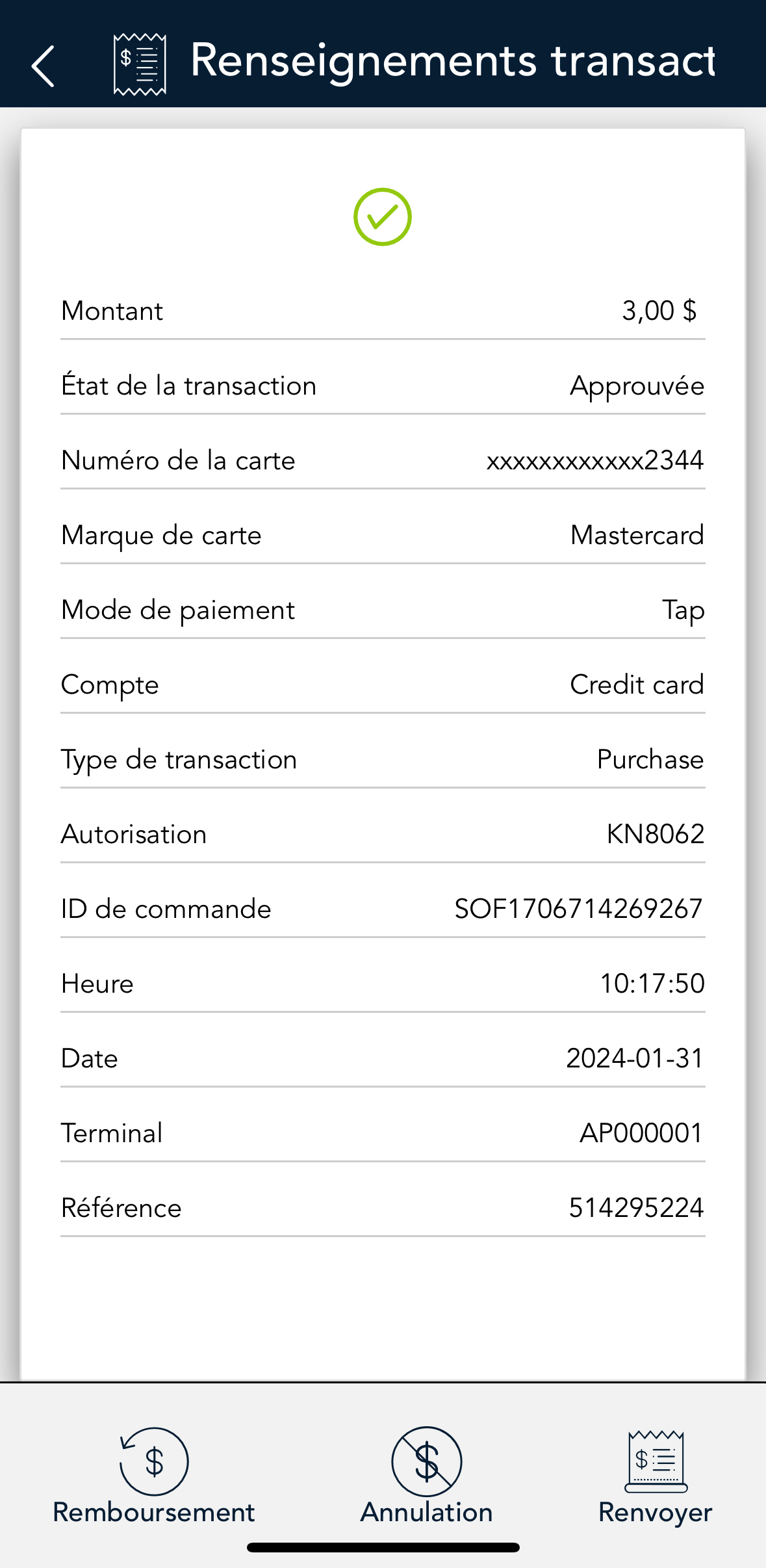Go back using the header arrow
This screenshot has height=1568, width=766.
[x=43, y=66]
